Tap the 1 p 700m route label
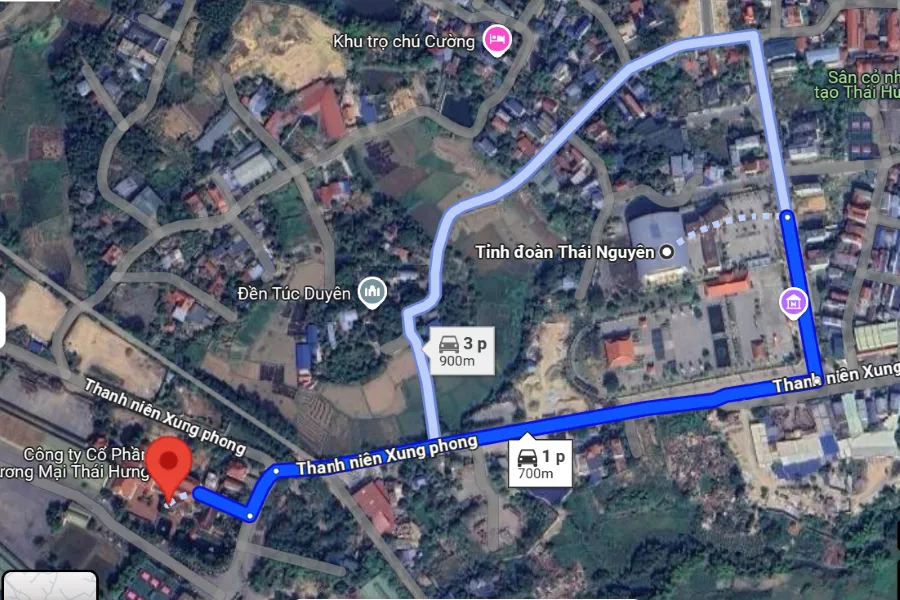This screenshot has width=900, height=600. pyautogui.click(x=541, y=464)
